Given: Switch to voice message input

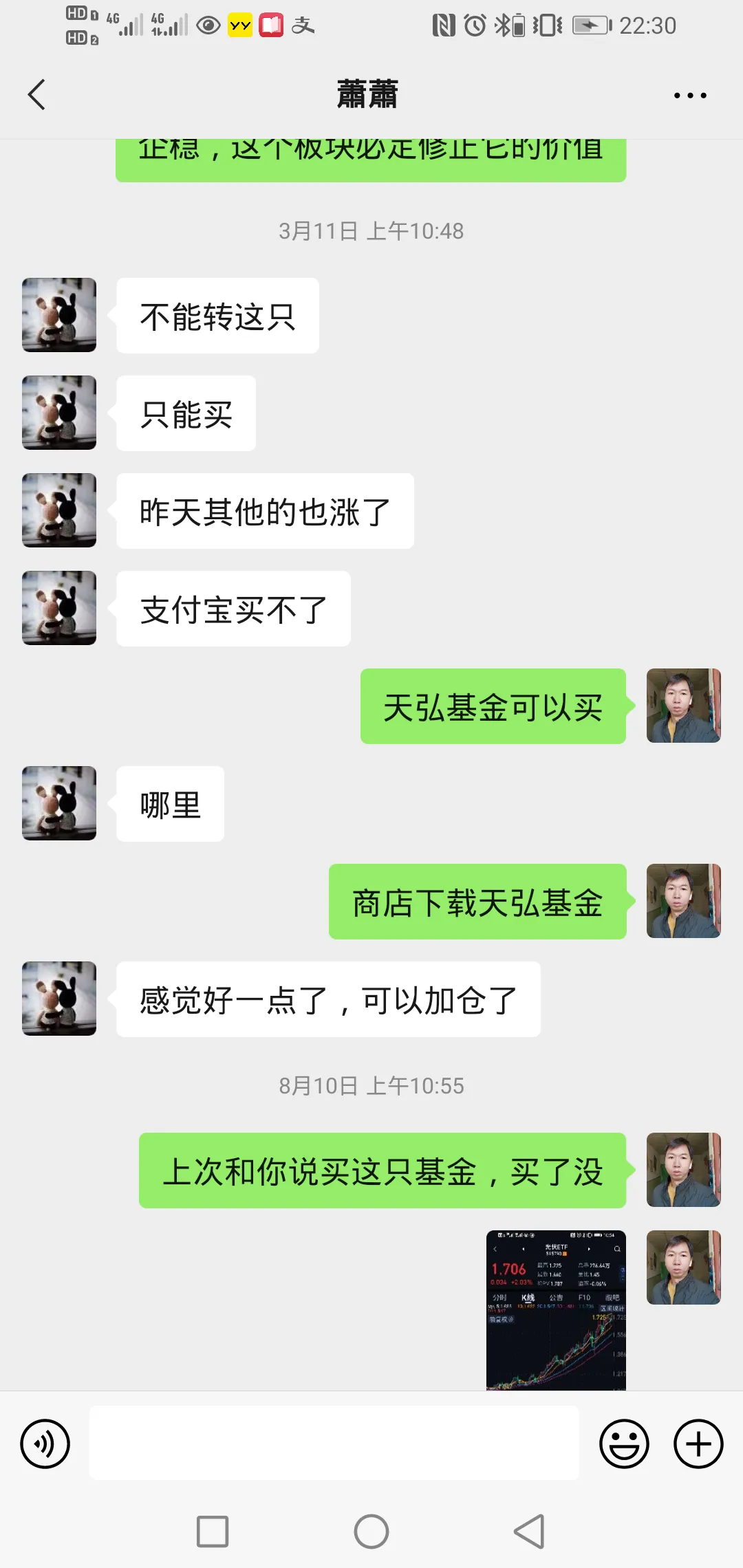Looking at the screenshot, I should pos(45,1444).
